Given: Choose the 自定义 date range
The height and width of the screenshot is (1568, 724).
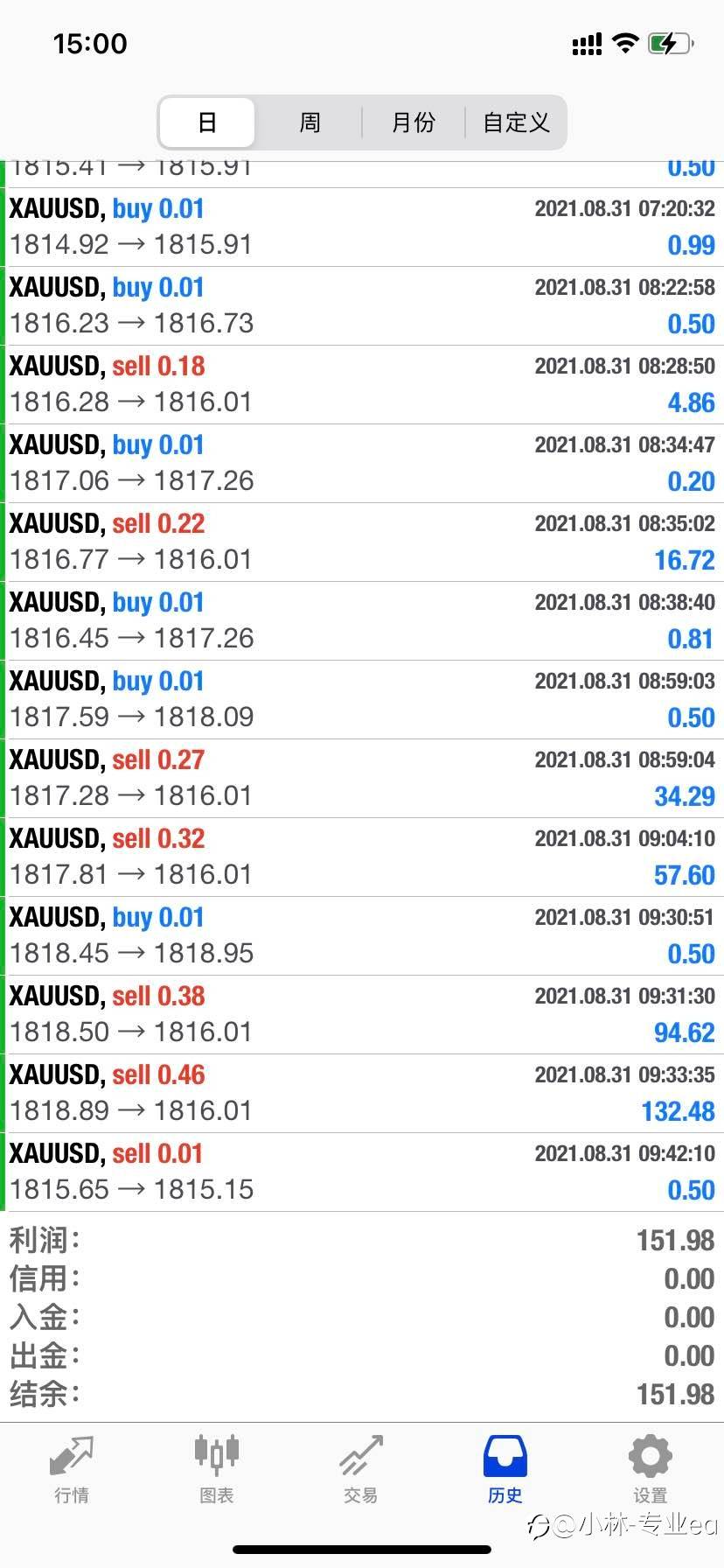Looking at the screenshot, I should click(516, 122).
